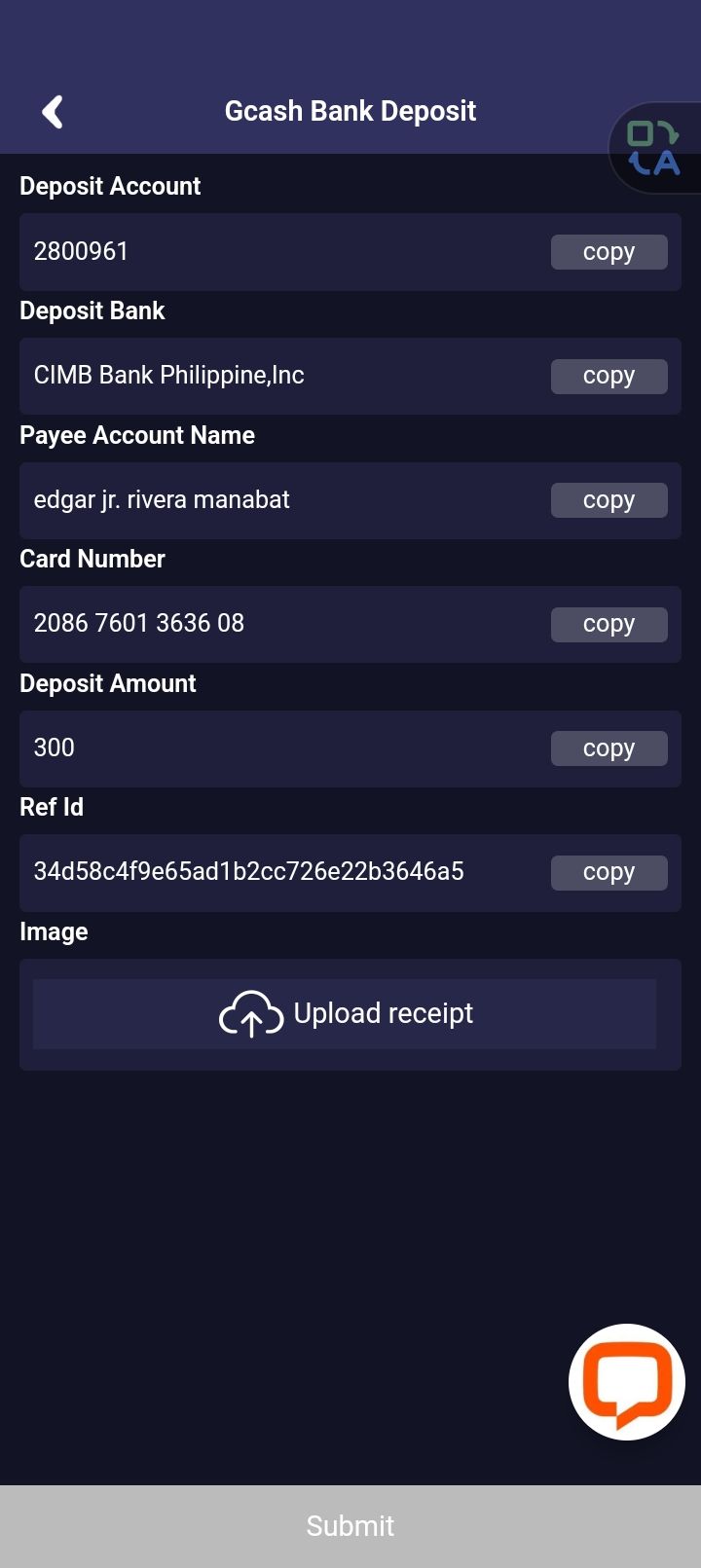Copy the Deposit Amount
Viewport: 701px width, 1568px height.
click(x=609, y=748)
